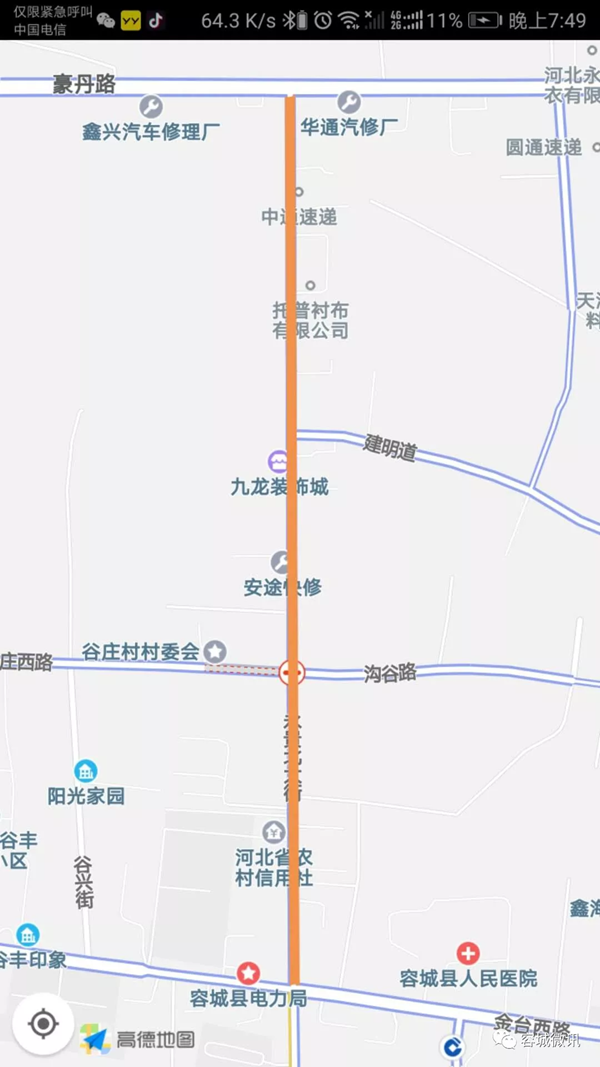Select the 谷丰印象 residential marker
The image size is (600, 1067).
[28, 935]
